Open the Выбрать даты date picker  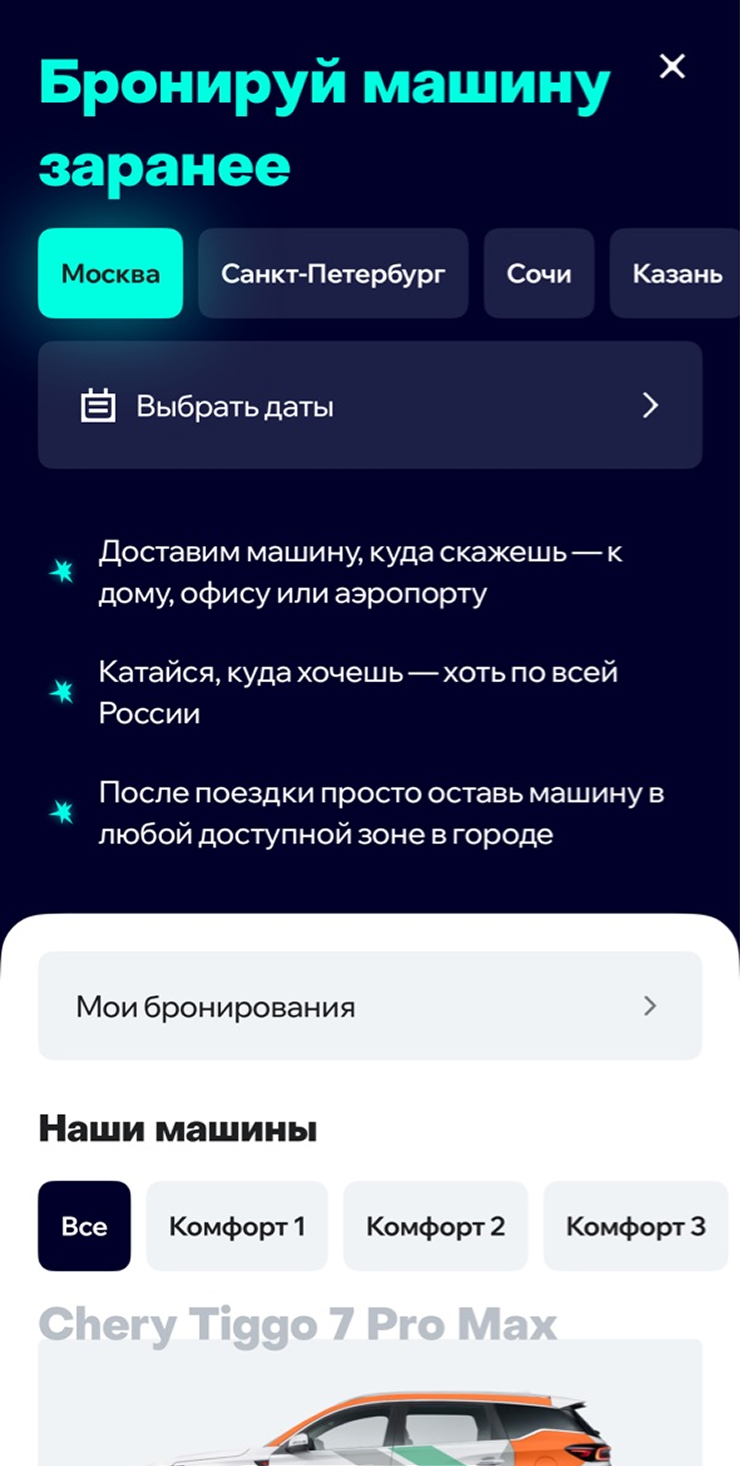click(x=370, y=405)
